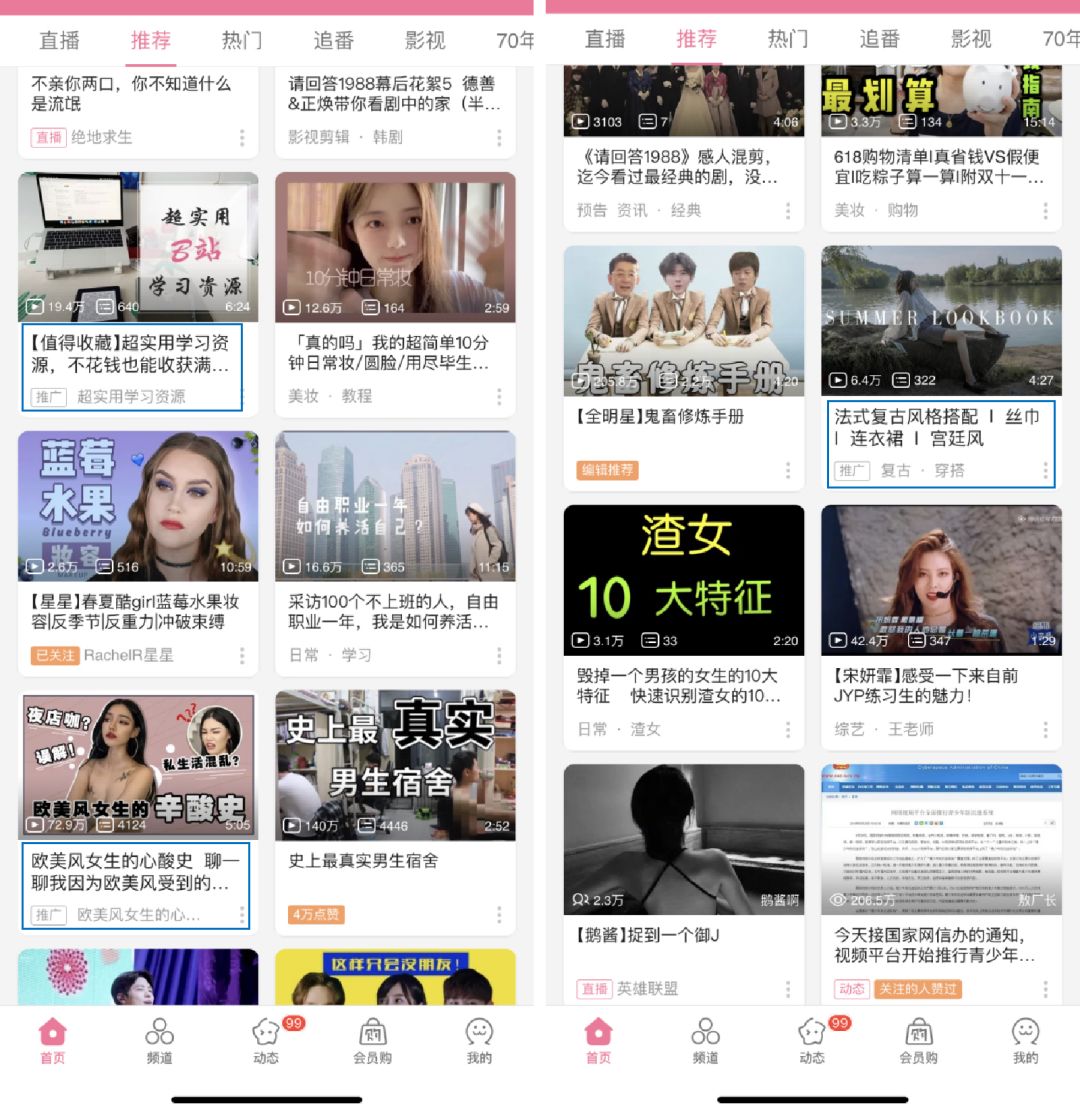Image resolution: width=1080 pixels, height=1114 pixels.
Task: Open the 蓝莓水果妆容 video by RachelR星星
Action: (x=138, y=507)
